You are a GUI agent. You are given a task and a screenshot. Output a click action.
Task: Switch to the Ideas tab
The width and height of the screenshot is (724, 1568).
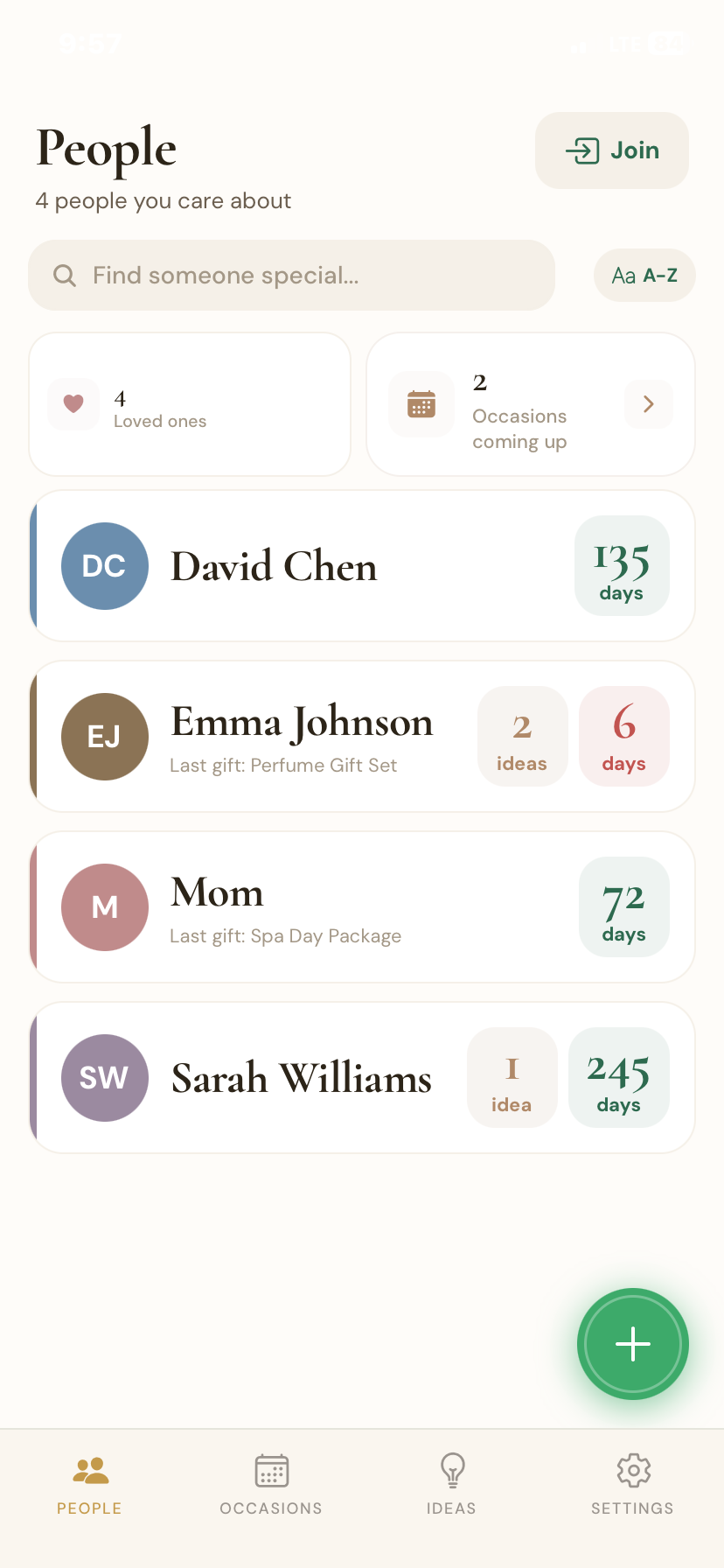[x=451, y=1484]
